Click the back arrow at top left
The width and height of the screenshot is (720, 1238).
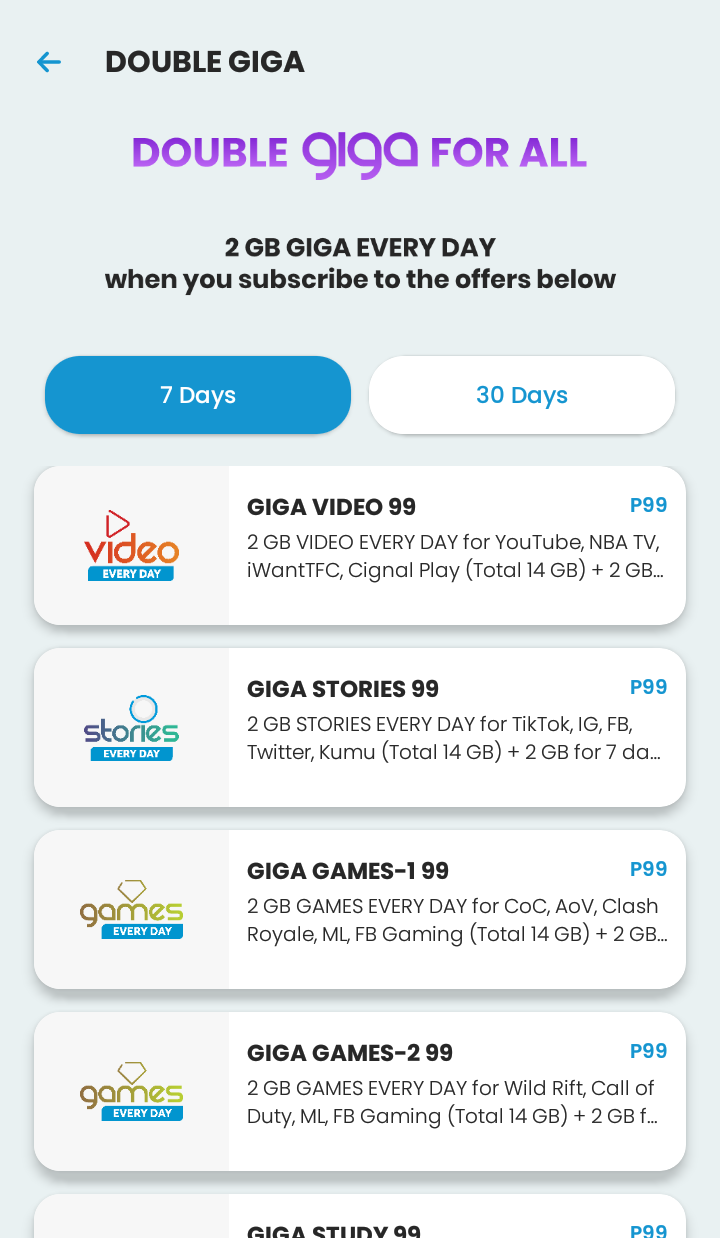coord(48,62)
